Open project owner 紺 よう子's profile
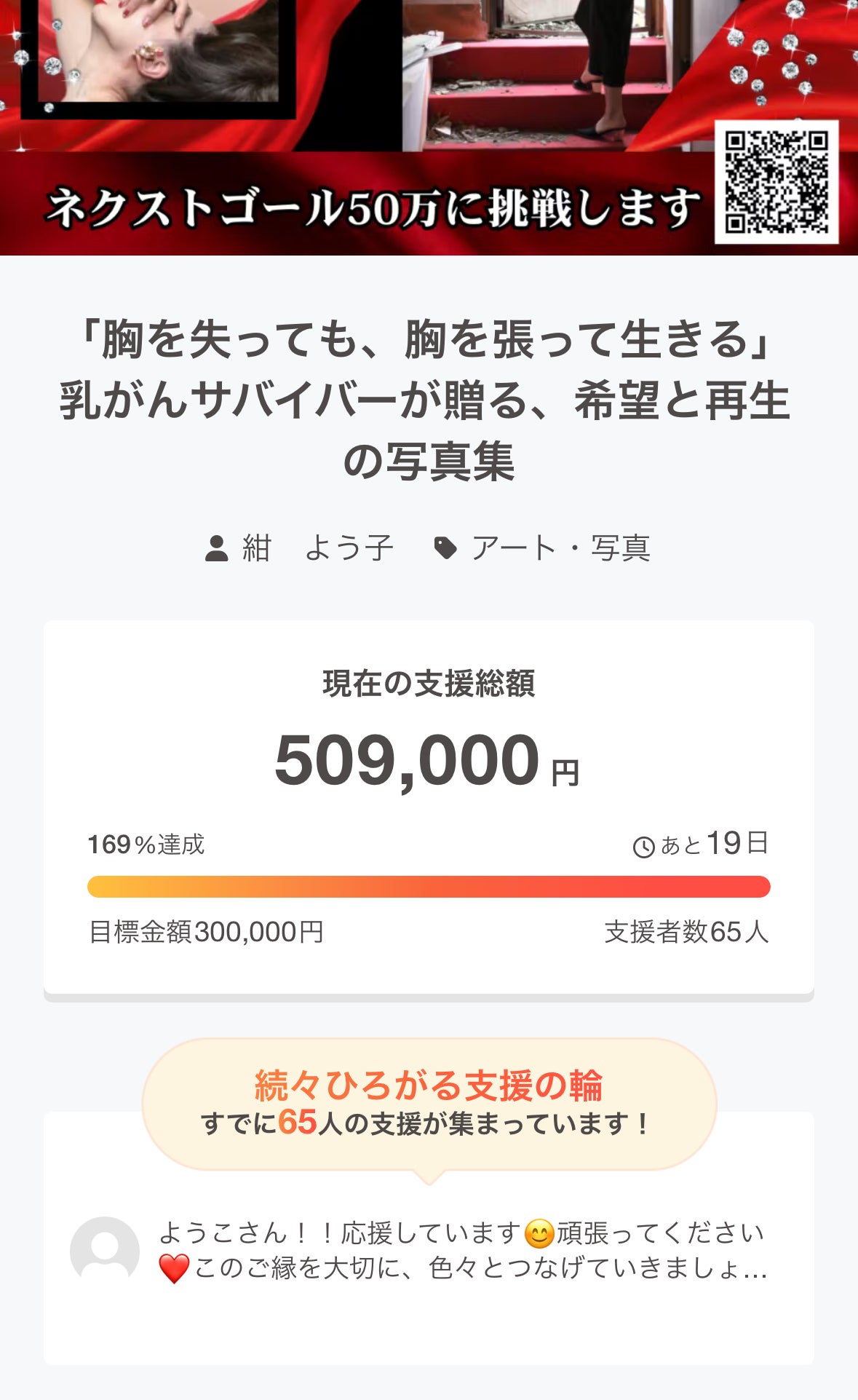 click(x=317, y=548)
